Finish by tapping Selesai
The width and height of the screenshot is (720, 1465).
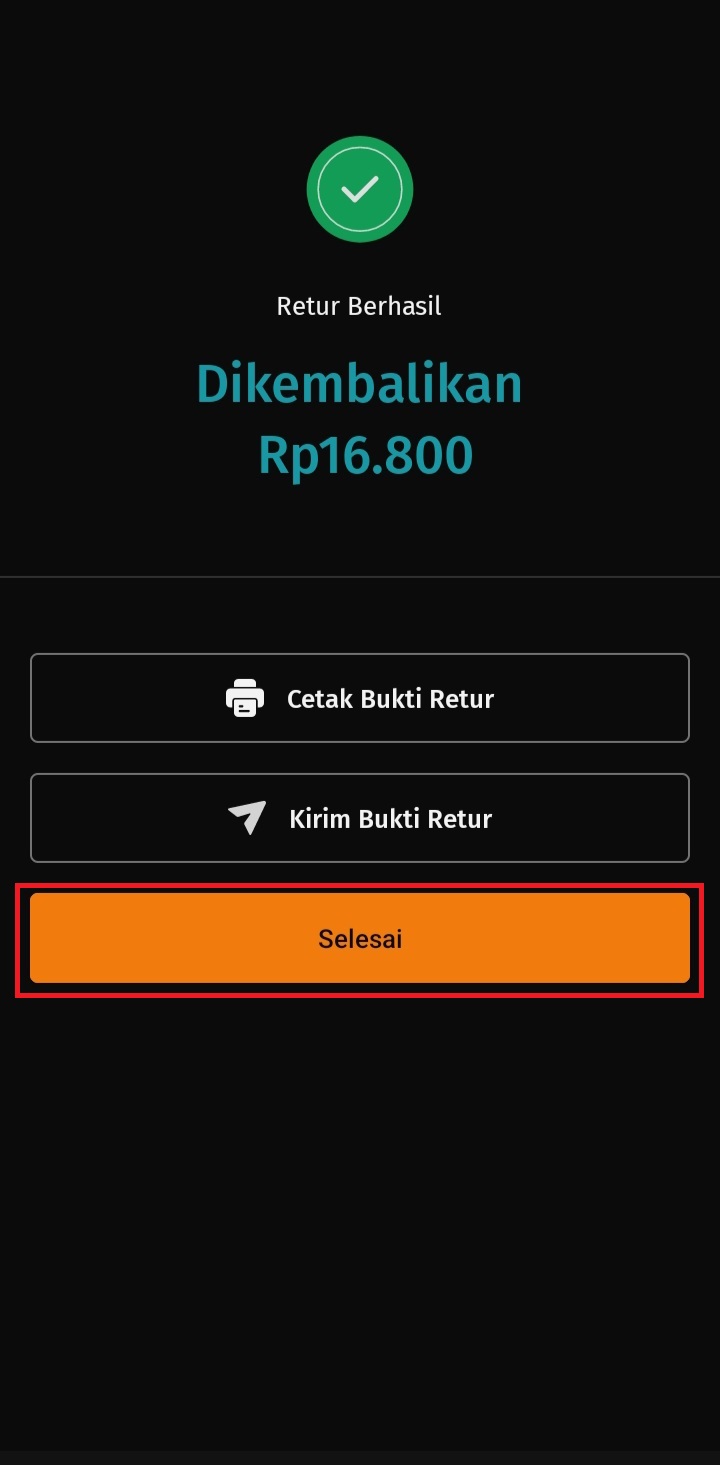click(x=360, y=938)
